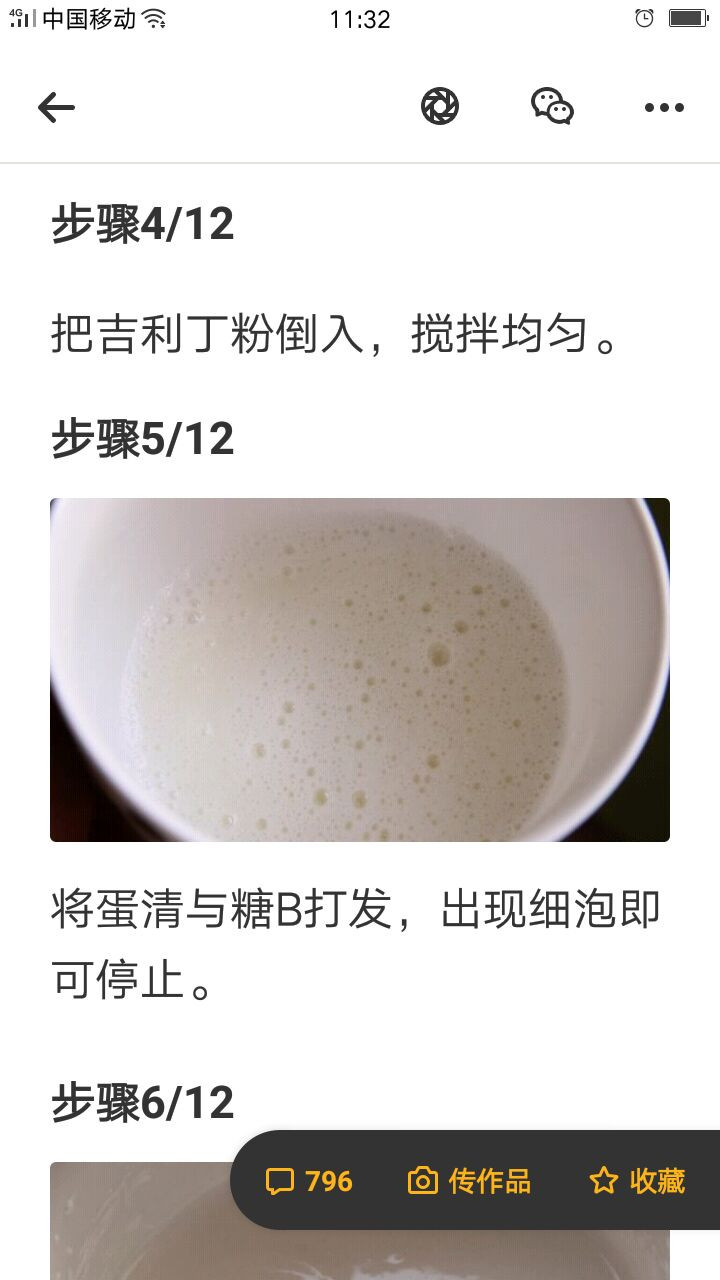Viewport: 720px width, 1280px height.
Task: Upload your work with 传作品
Action: (469, 1181)
